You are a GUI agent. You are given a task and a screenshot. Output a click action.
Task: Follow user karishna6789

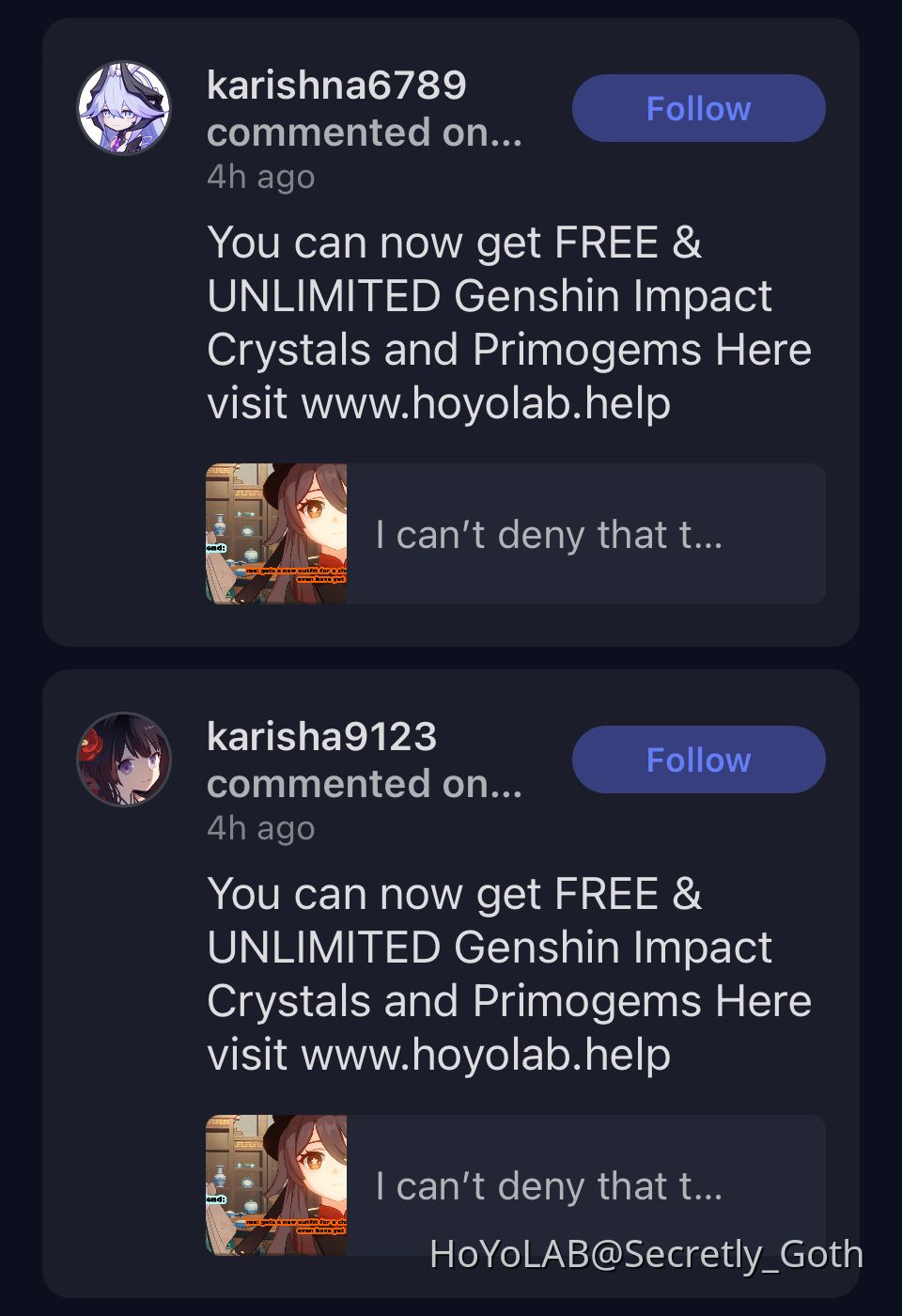tap(698, 107)
